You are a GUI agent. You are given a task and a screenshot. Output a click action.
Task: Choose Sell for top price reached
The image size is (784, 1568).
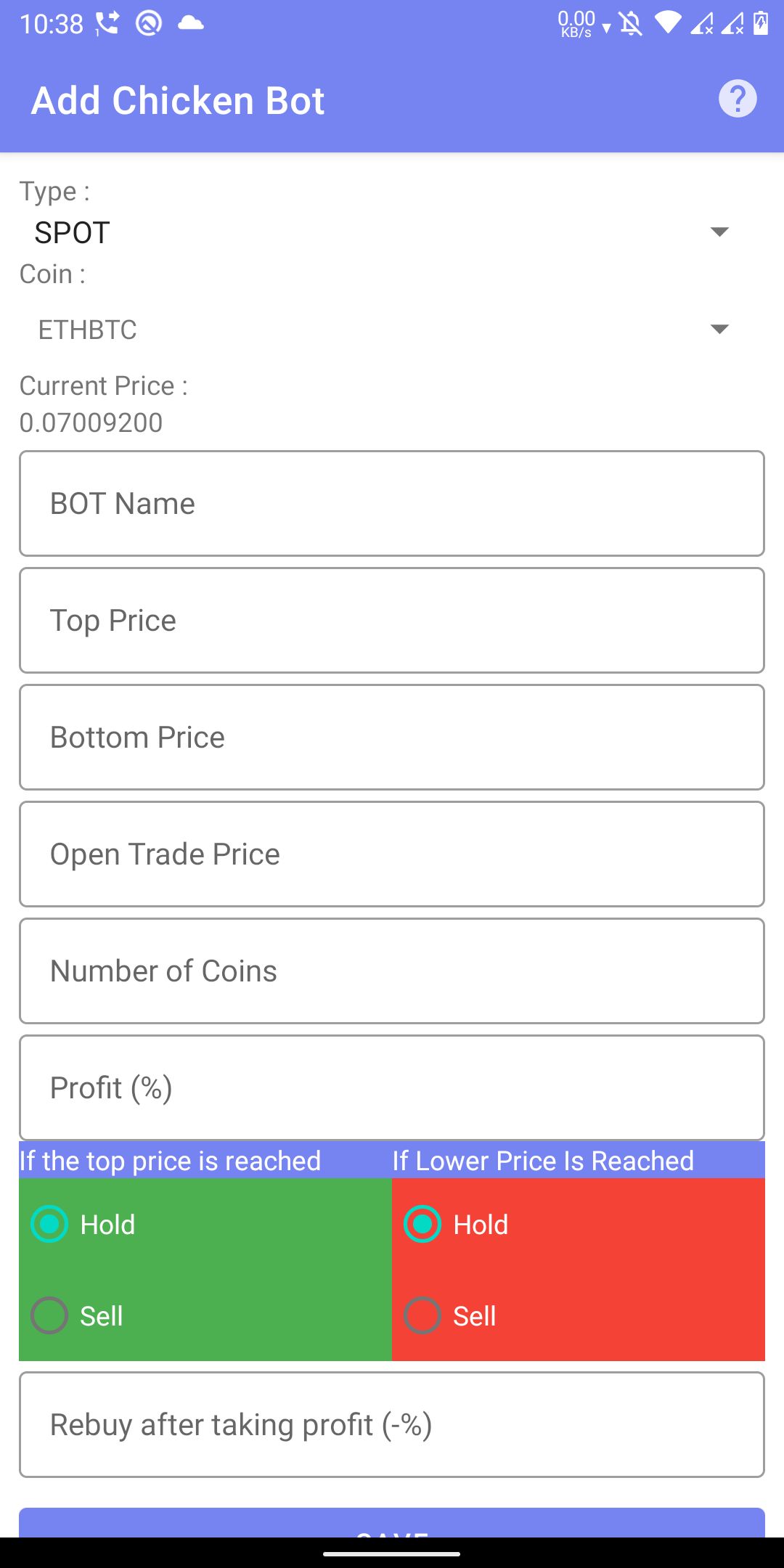50,1315
